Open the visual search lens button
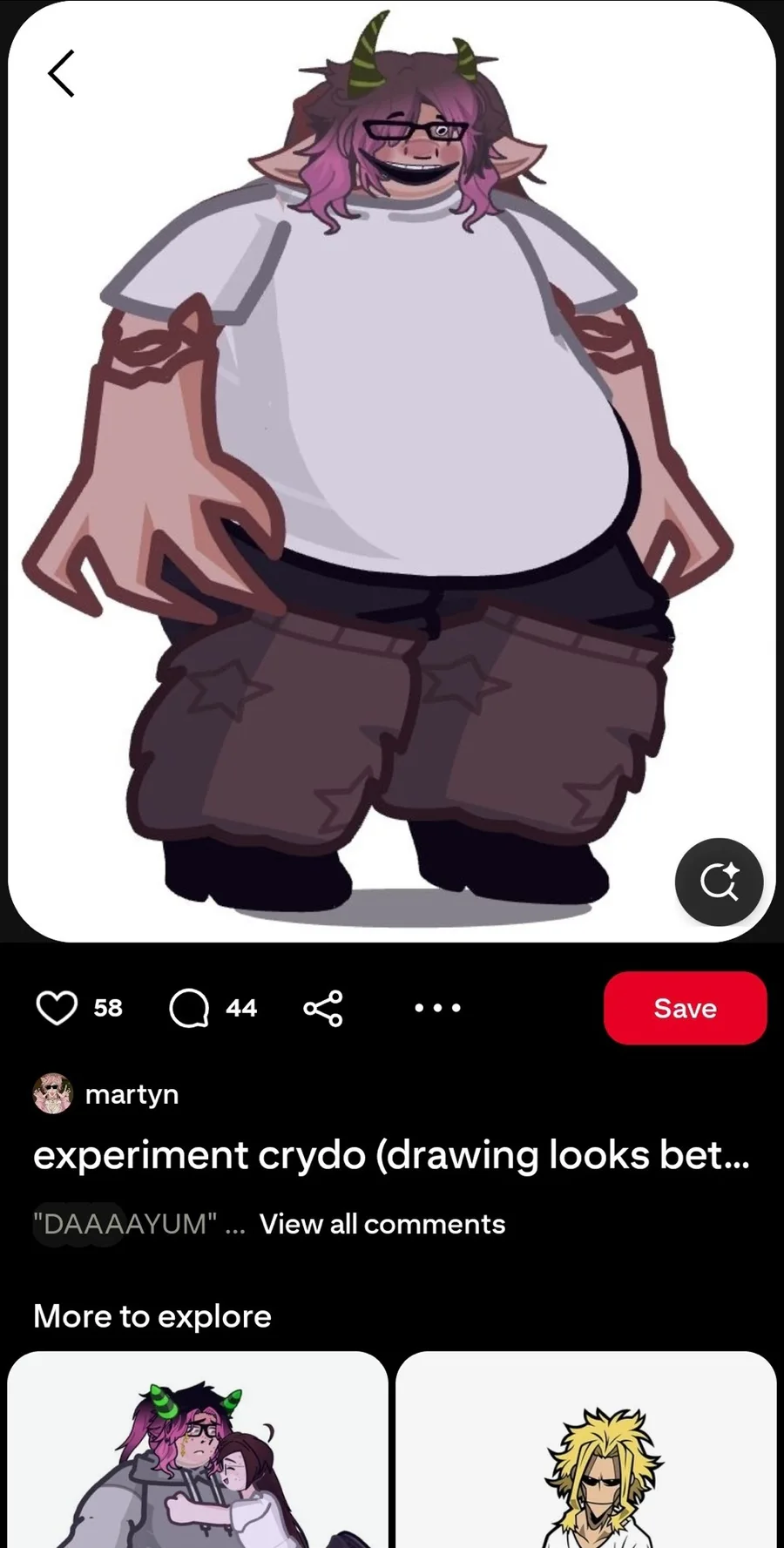This screenshot has width=784, height=1548. (720, 882)
